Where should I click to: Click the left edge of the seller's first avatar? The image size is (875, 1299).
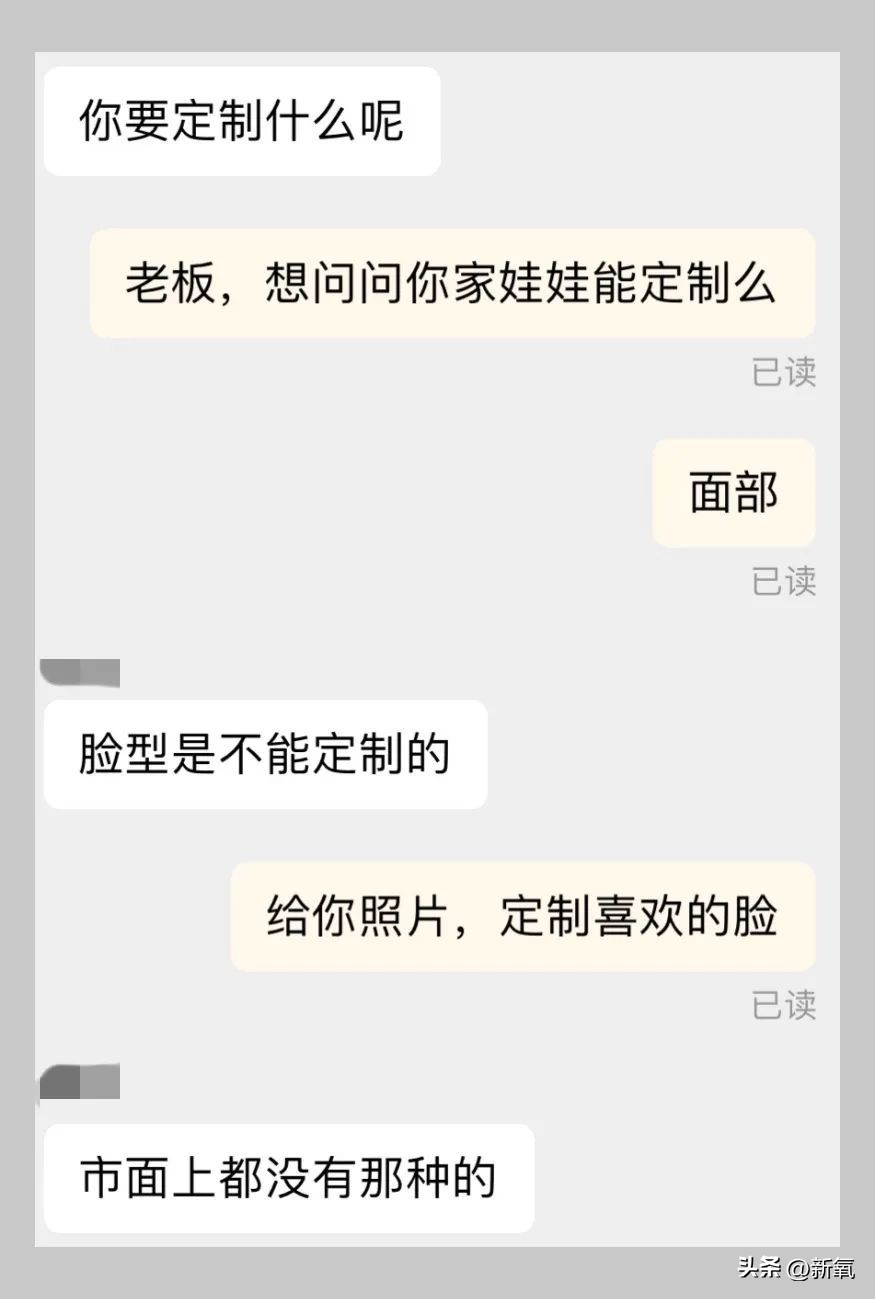(45, 672)
